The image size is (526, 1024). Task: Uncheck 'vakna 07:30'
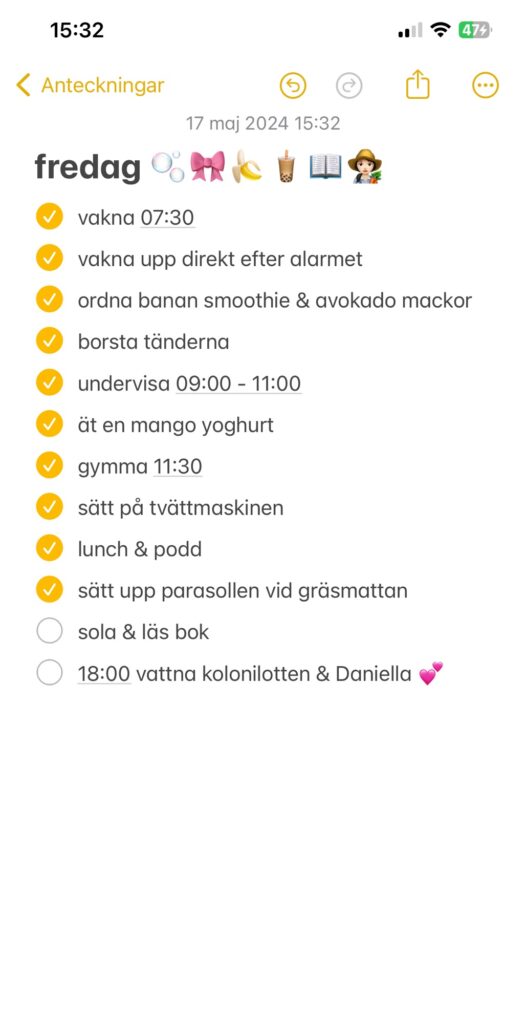click(x=49, y=216)
